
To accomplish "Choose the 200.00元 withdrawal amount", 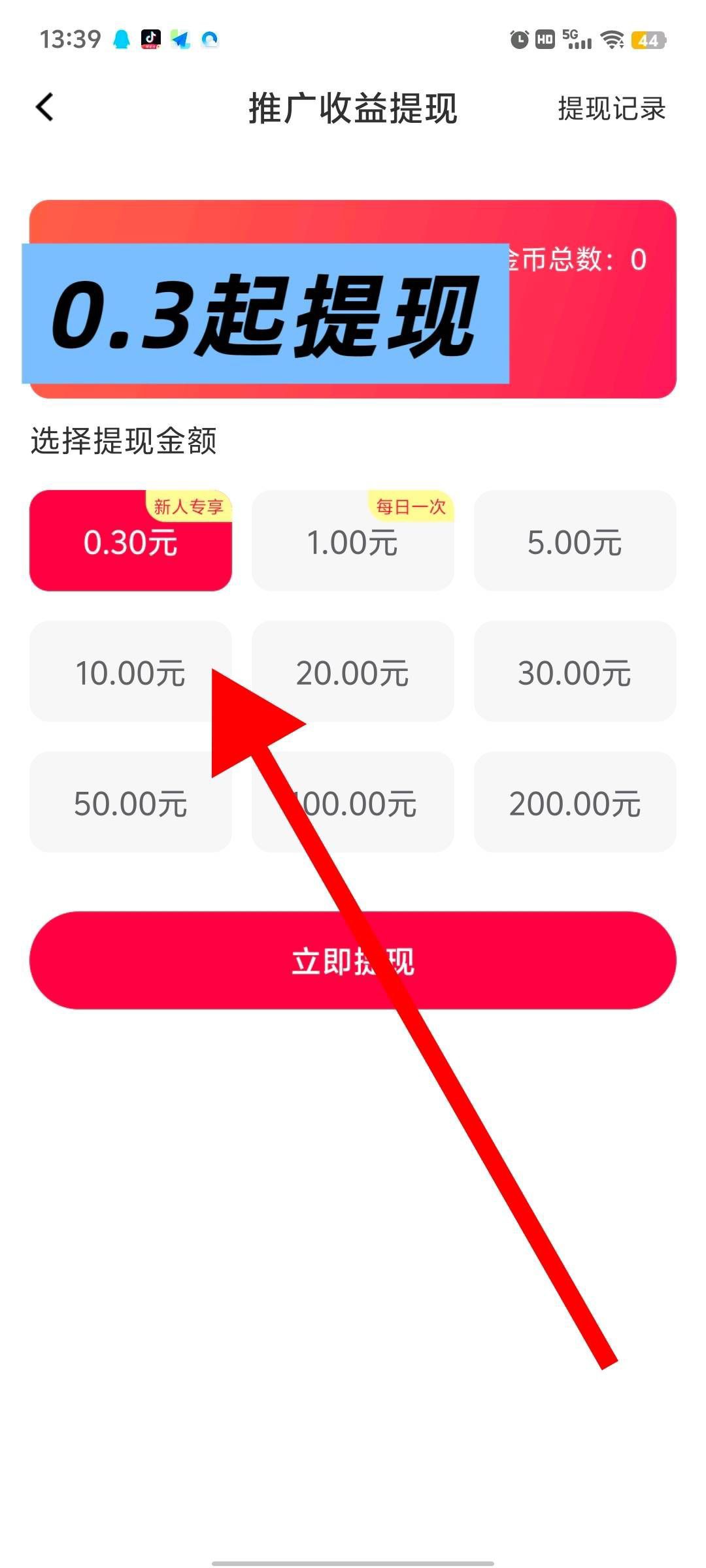I will tap(575, 802).
